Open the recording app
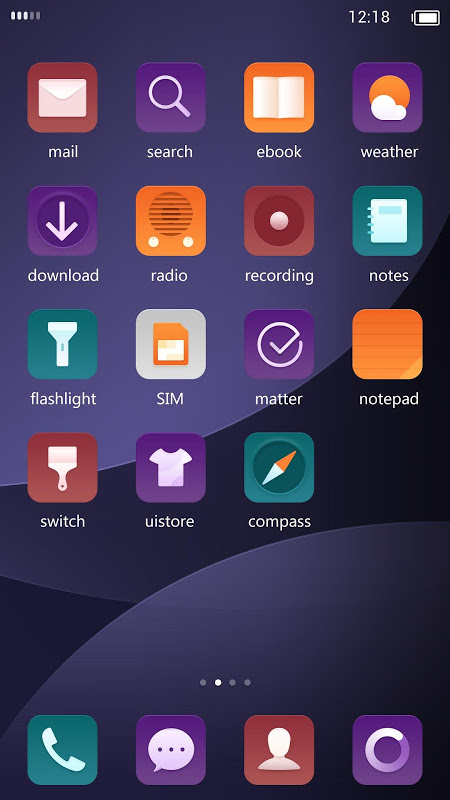This screenshot has width=450, height=800. pos(279,221)
